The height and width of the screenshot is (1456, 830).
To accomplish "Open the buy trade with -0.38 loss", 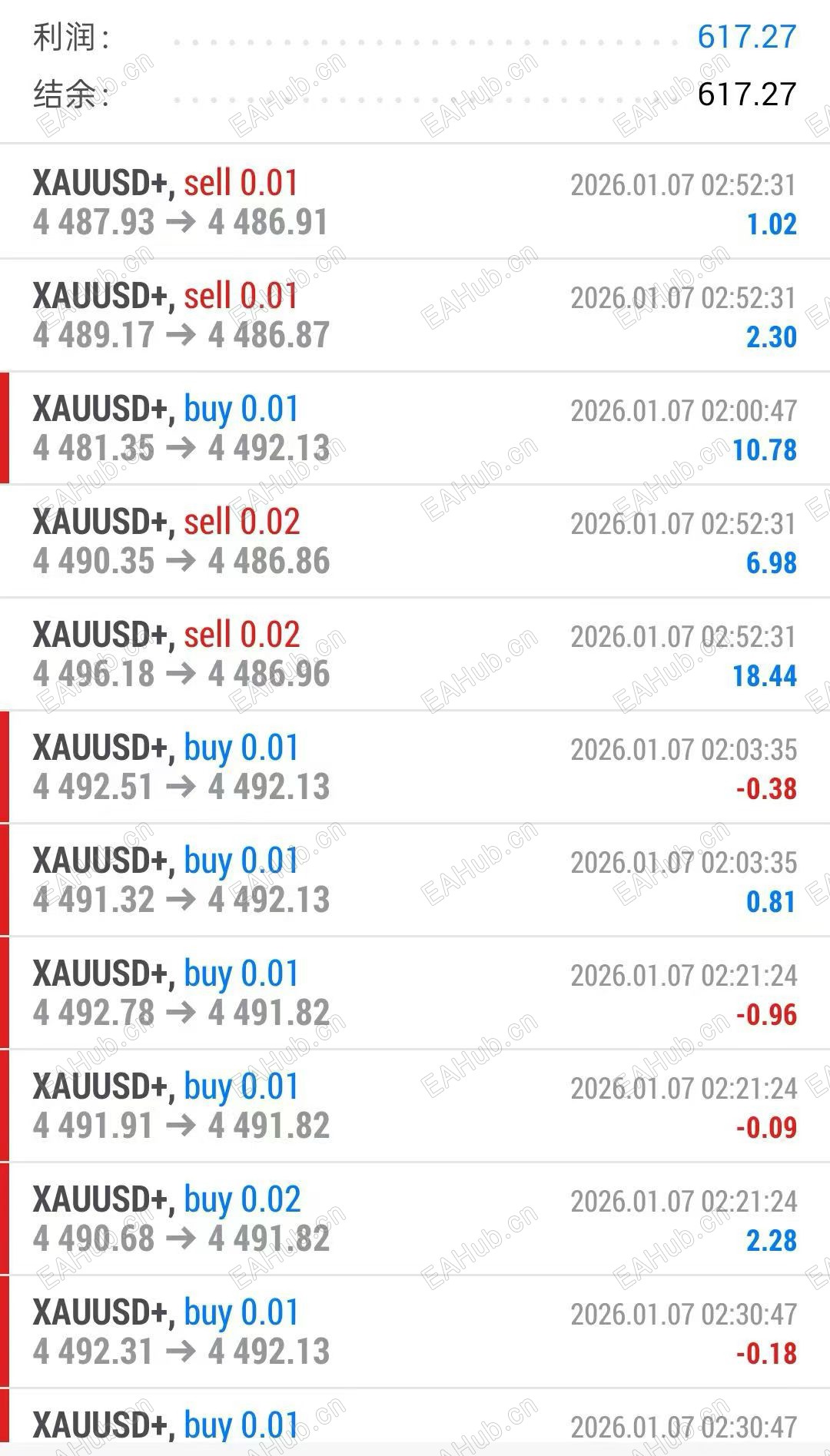I will point(415,768).
